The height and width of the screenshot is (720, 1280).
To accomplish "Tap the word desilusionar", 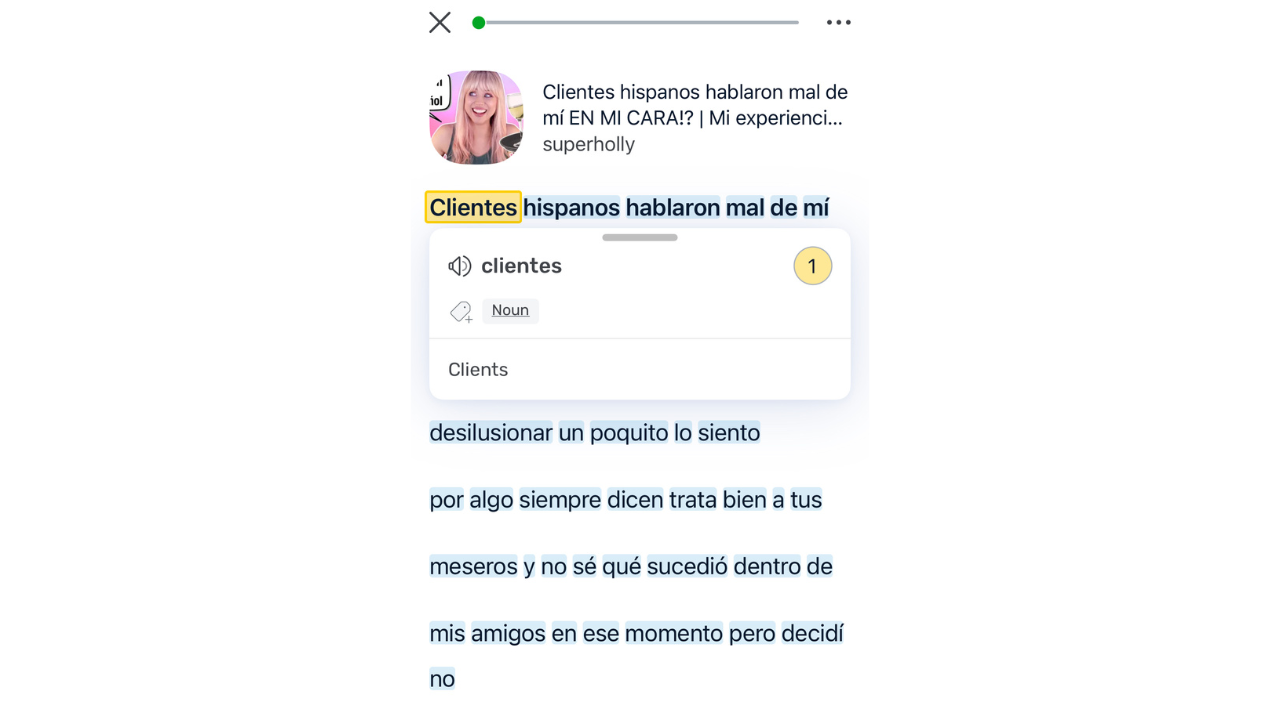I will [x=490, y=433].
